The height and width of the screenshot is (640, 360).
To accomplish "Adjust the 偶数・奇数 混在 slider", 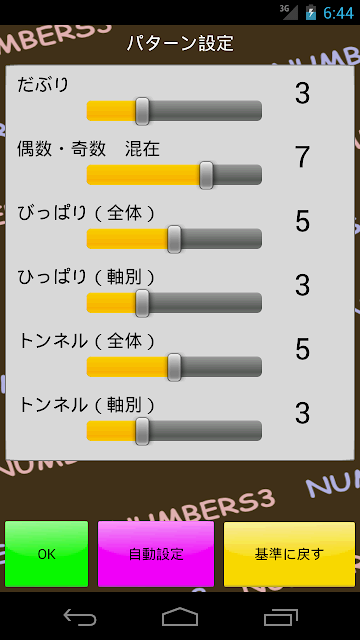I will coord(174,175).
